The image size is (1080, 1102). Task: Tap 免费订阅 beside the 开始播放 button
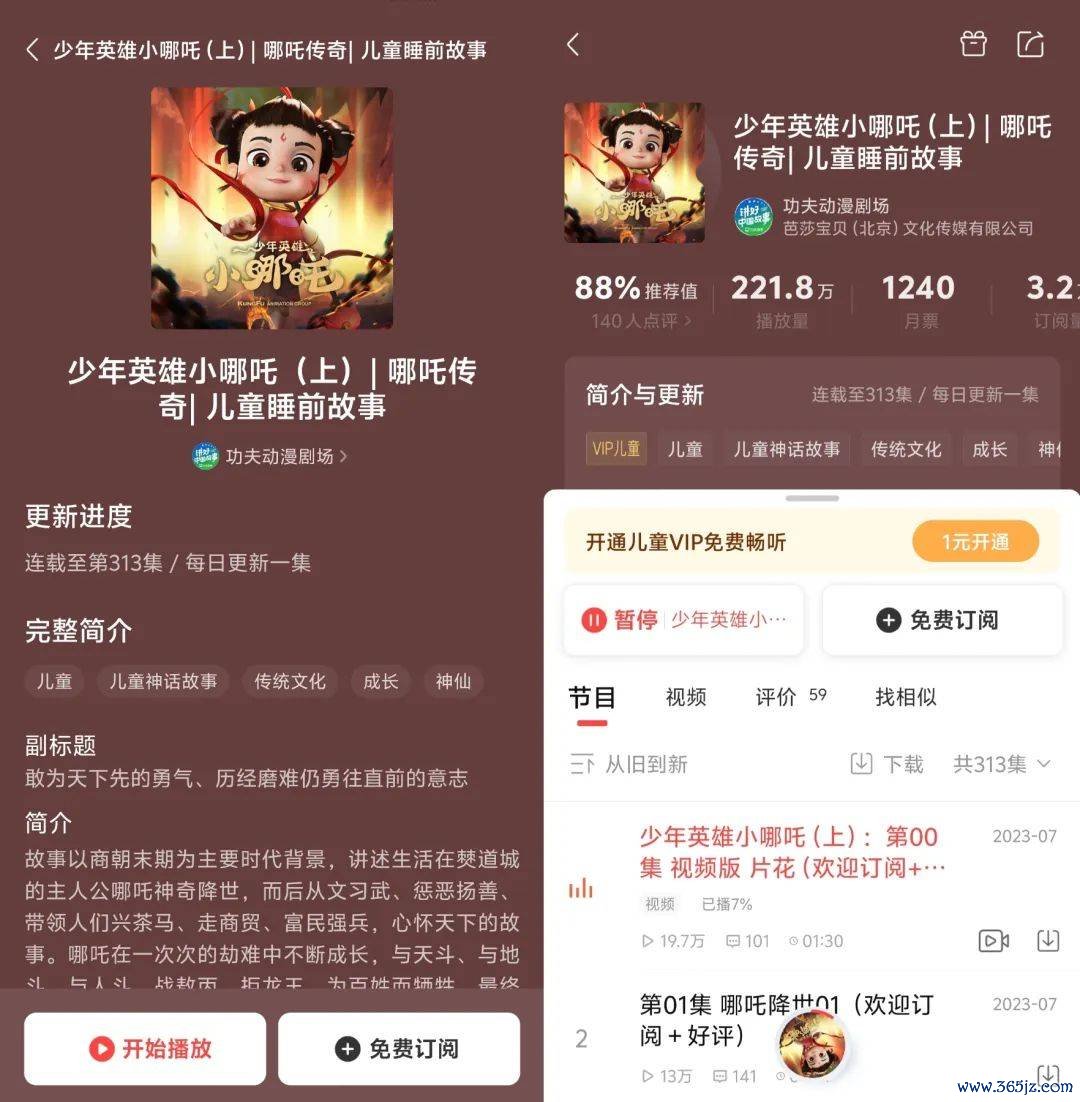pyautogui.click(x=399, y=1049)
